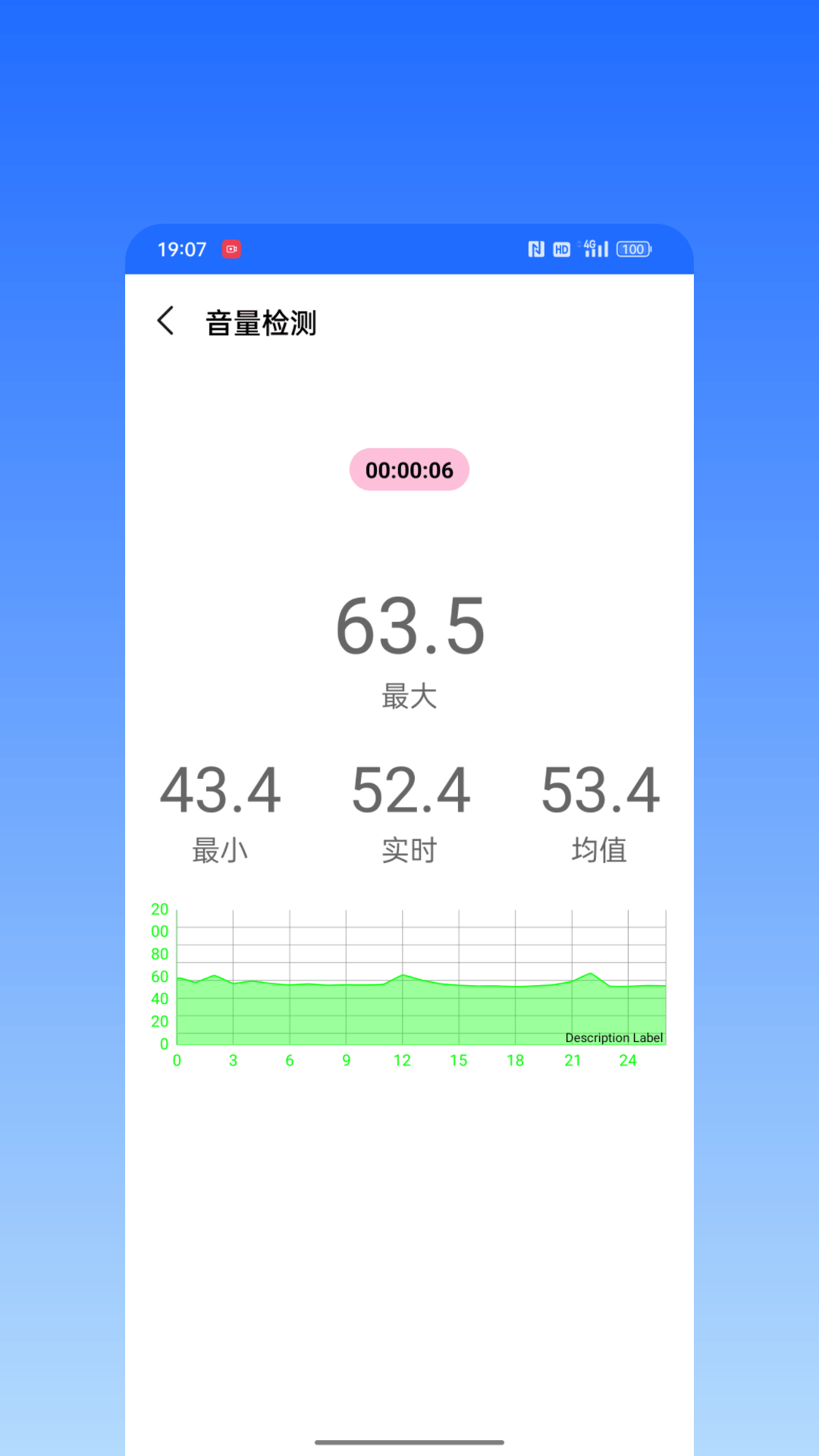The width and height of the screenshot is (819, 1456).
Task: Open the 音量检测 title header
Action: click(x=261, y=322)
